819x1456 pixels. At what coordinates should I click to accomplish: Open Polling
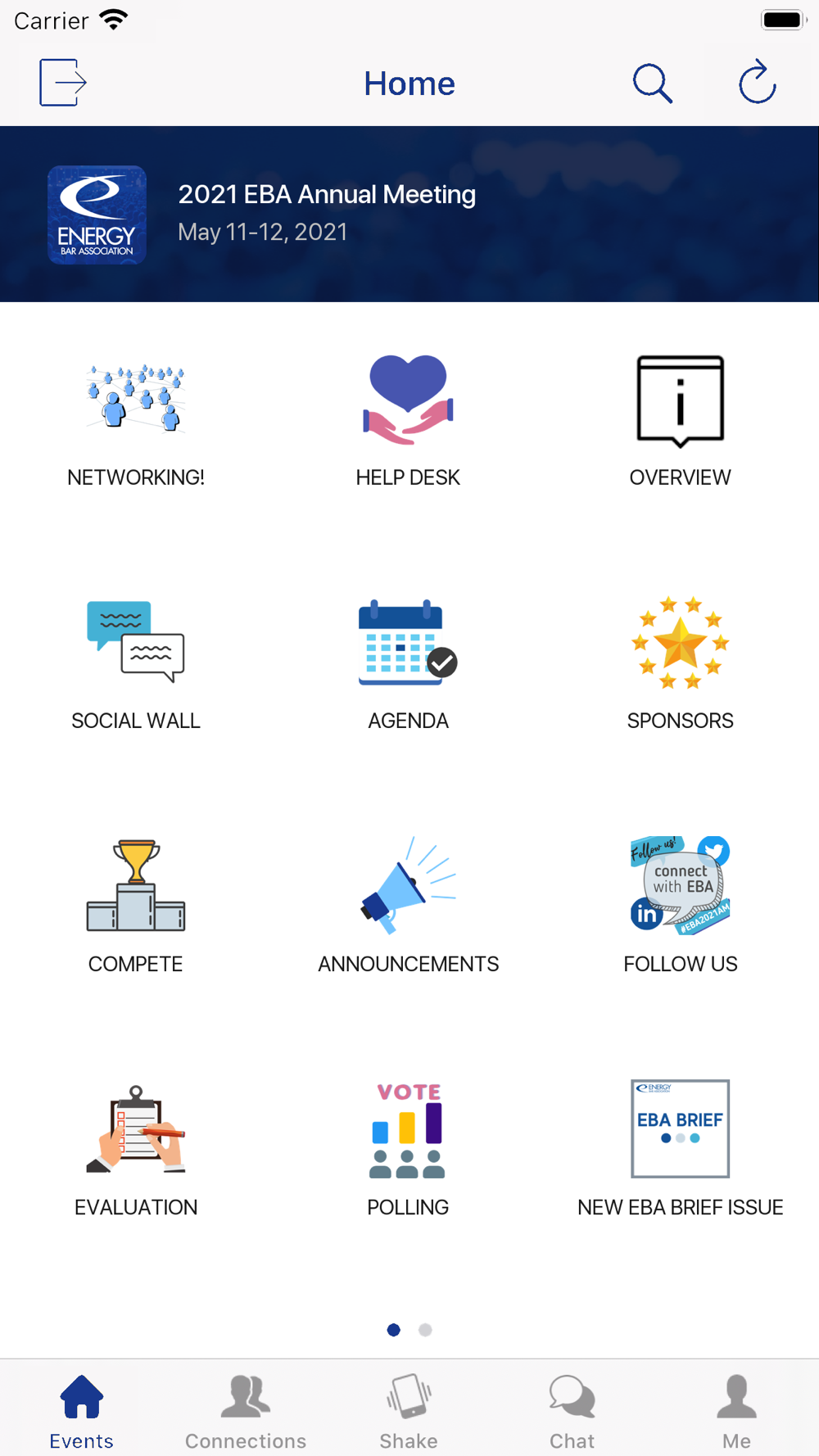408,1151
